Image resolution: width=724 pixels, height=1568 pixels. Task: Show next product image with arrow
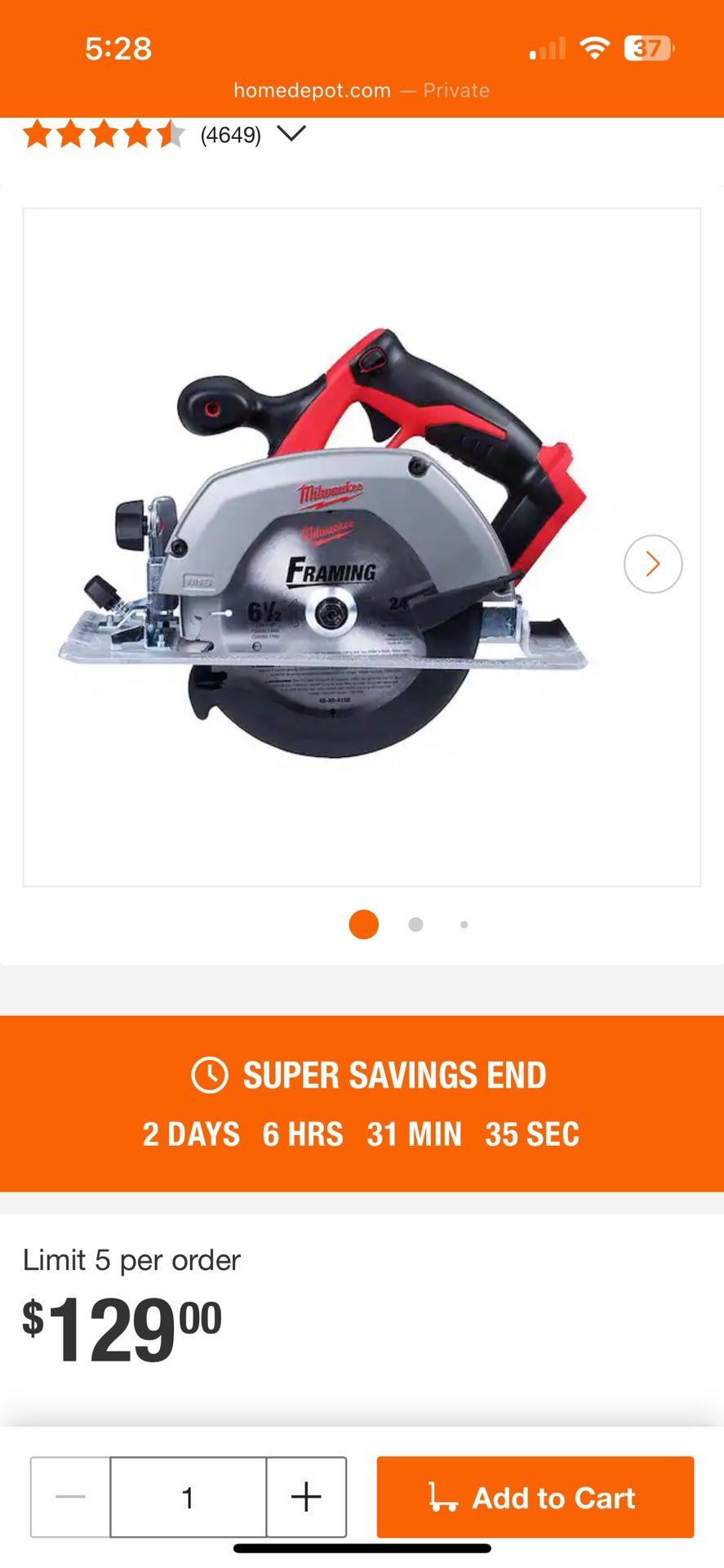coord(652,563)
